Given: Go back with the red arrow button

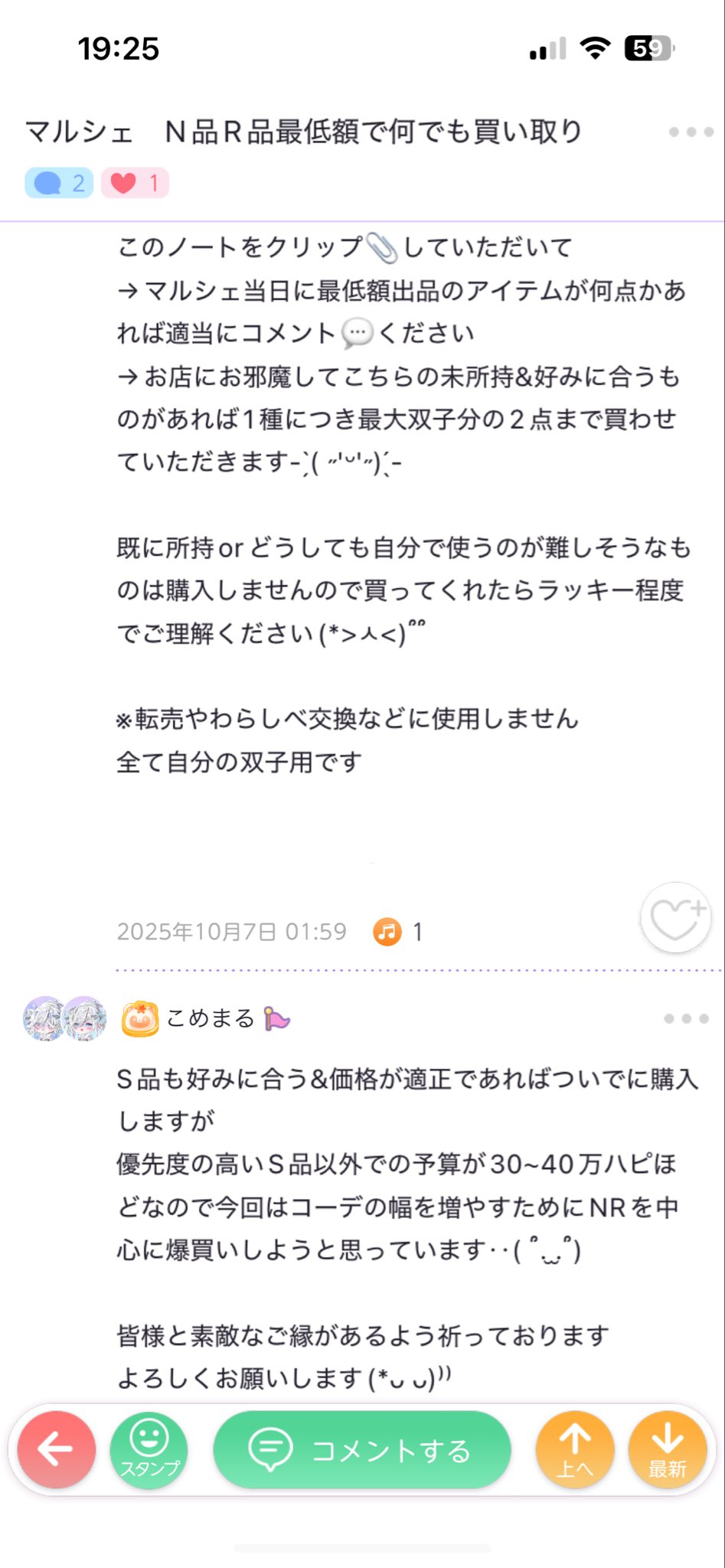Looking at the screenshot, I should (56, 1449).
